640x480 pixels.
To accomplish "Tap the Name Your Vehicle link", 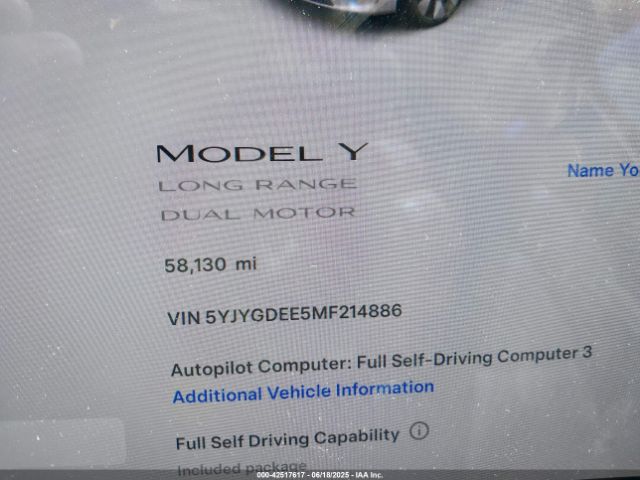I will pos(603,170).
